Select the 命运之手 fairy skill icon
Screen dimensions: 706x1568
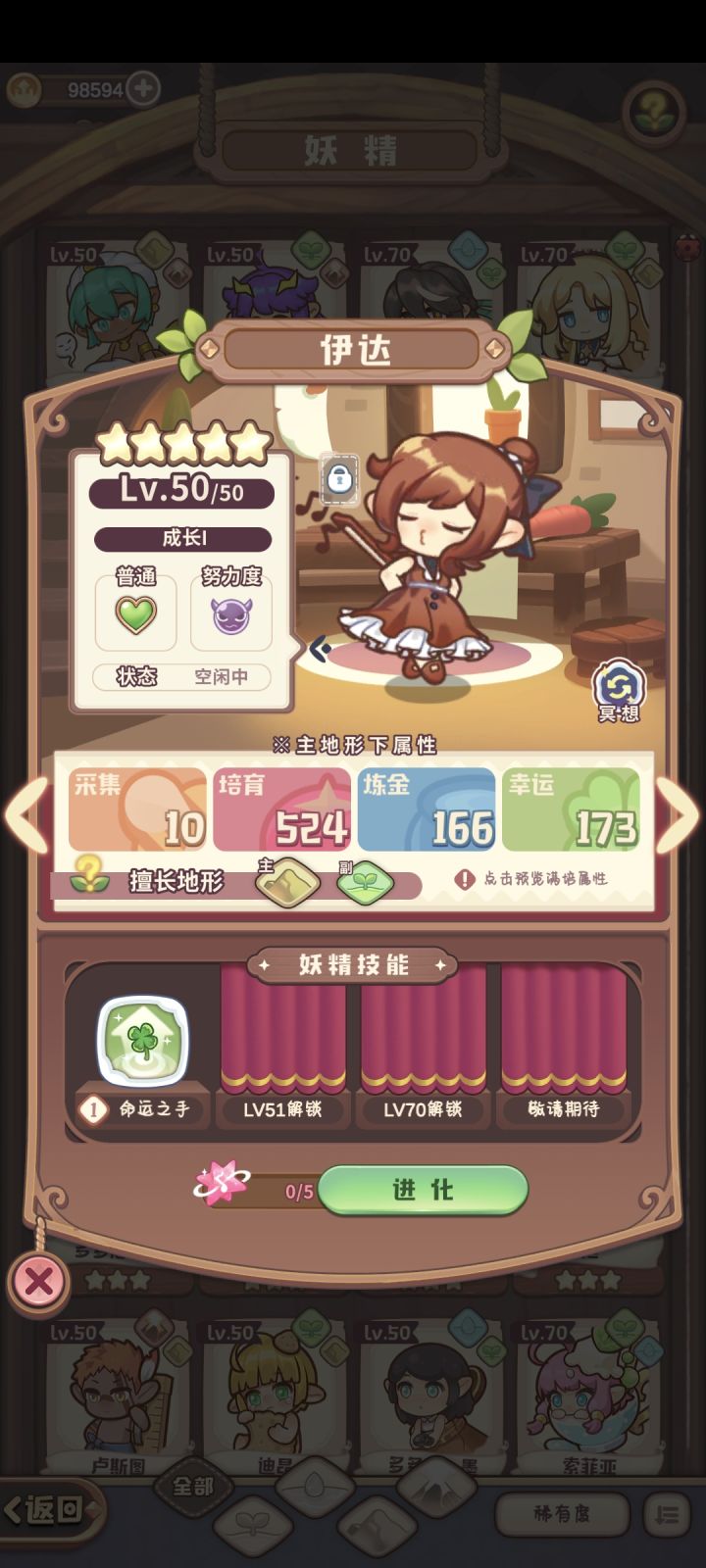coord(141,1041)
